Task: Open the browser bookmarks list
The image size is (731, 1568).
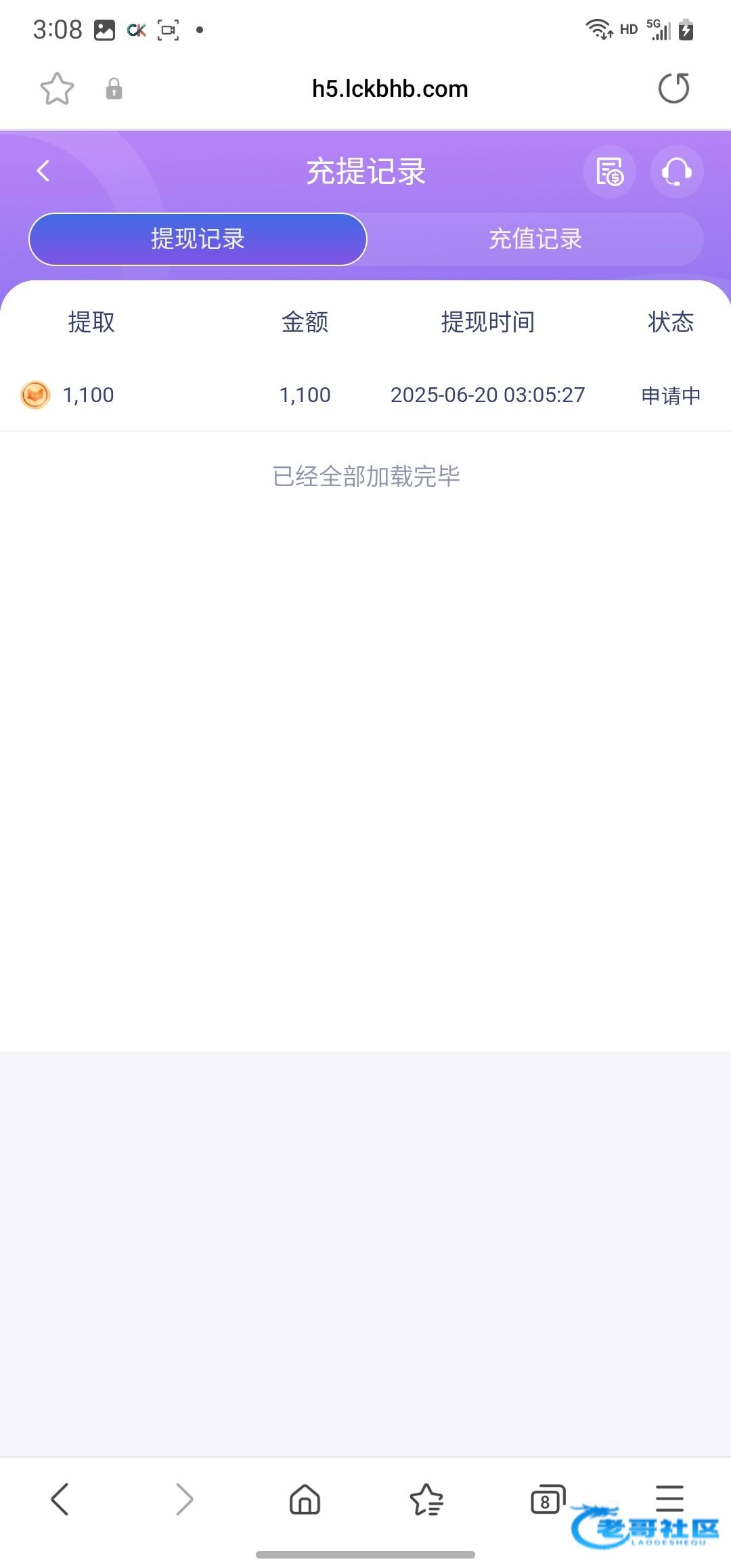Action: [426, 1499]
